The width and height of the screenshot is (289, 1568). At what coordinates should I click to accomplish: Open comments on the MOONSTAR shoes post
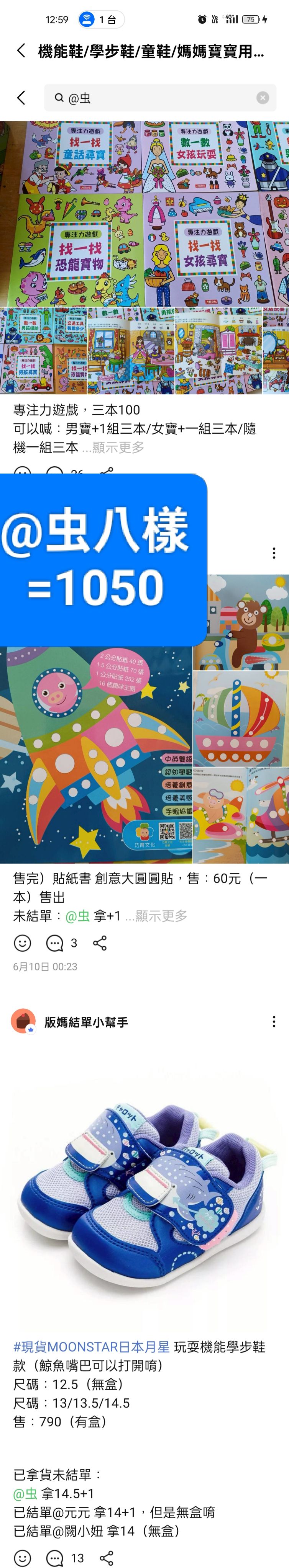(55, 1558)
